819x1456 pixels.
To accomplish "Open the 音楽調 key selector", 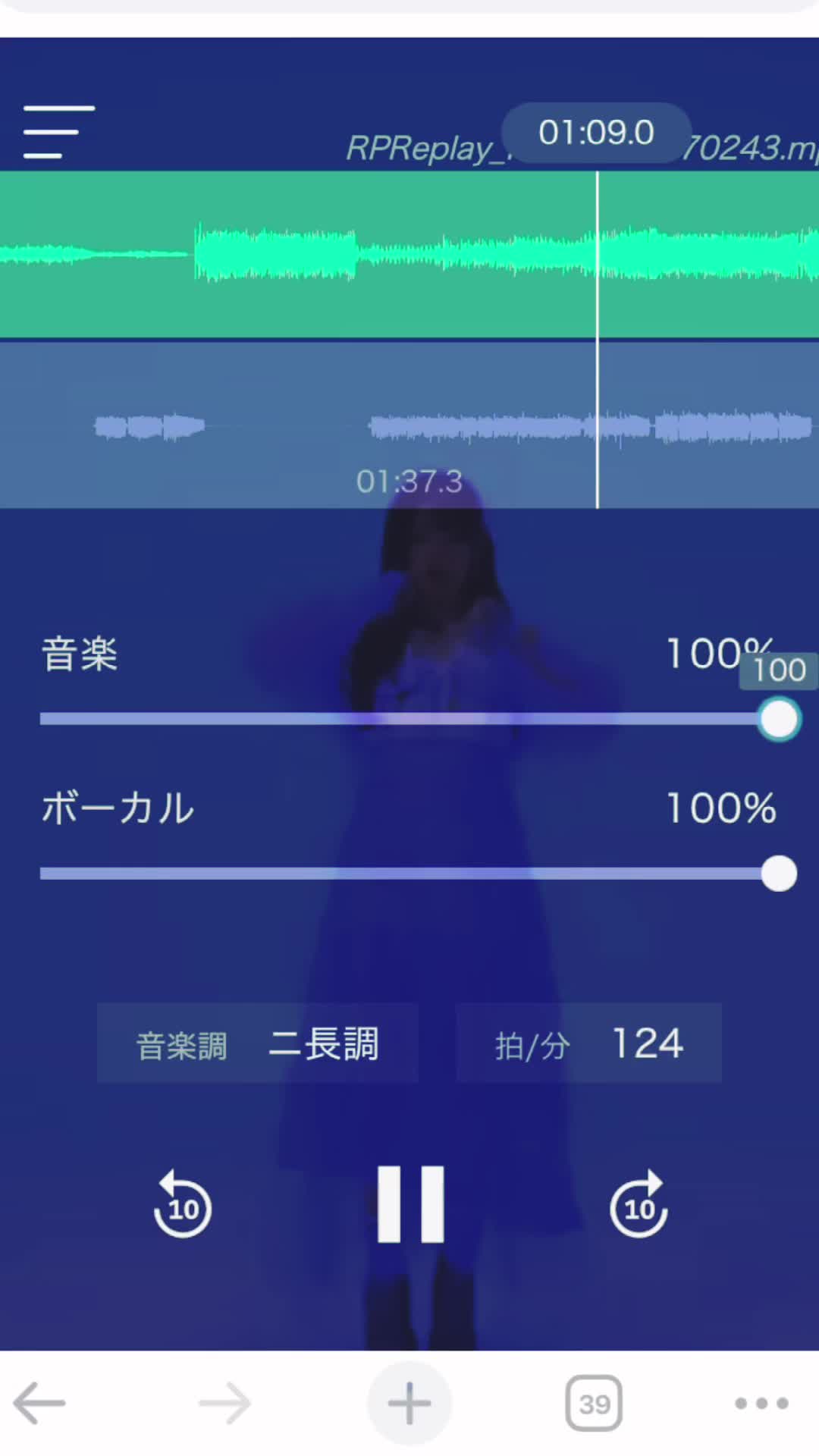I will coord(258,1043).
